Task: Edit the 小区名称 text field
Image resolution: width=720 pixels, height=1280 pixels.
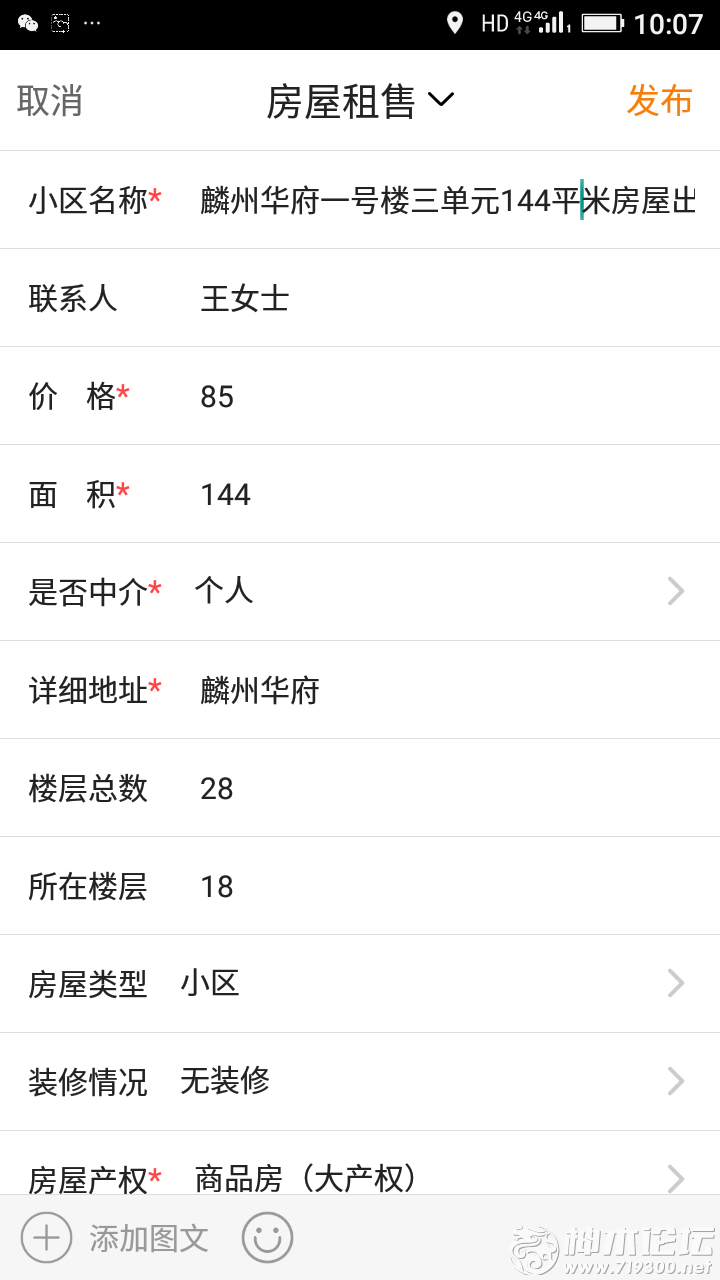Action: [x=447, y=201]
